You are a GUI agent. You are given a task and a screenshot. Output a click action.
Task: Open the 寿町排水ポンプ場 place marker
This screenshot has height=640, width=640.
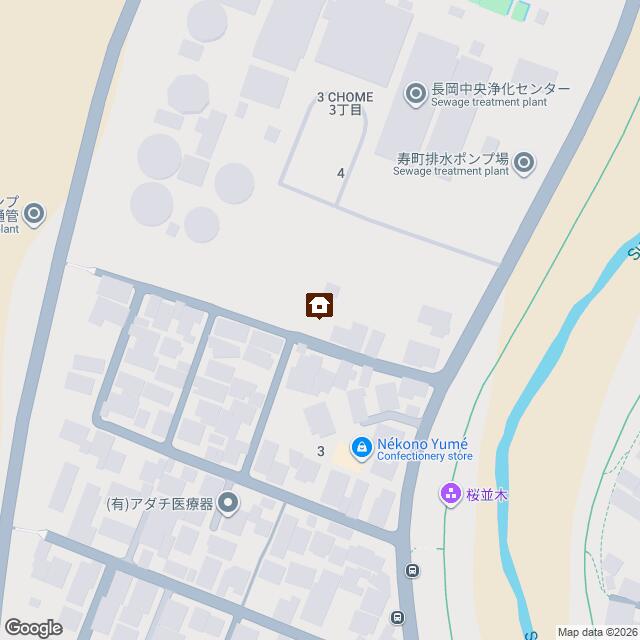pos(524,163)
